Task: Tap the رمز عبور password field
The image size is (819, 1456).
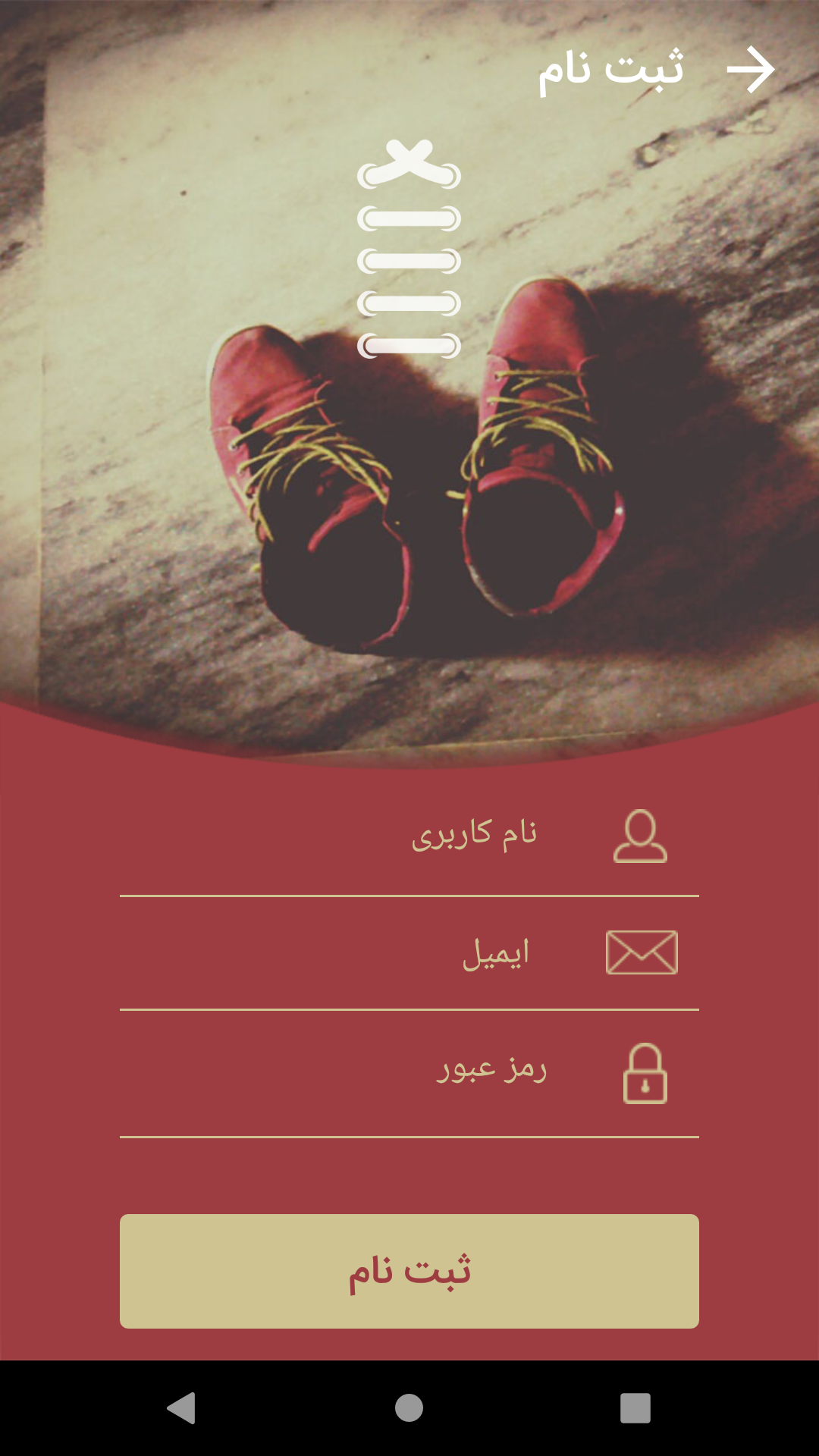Action: (409, 1074)
